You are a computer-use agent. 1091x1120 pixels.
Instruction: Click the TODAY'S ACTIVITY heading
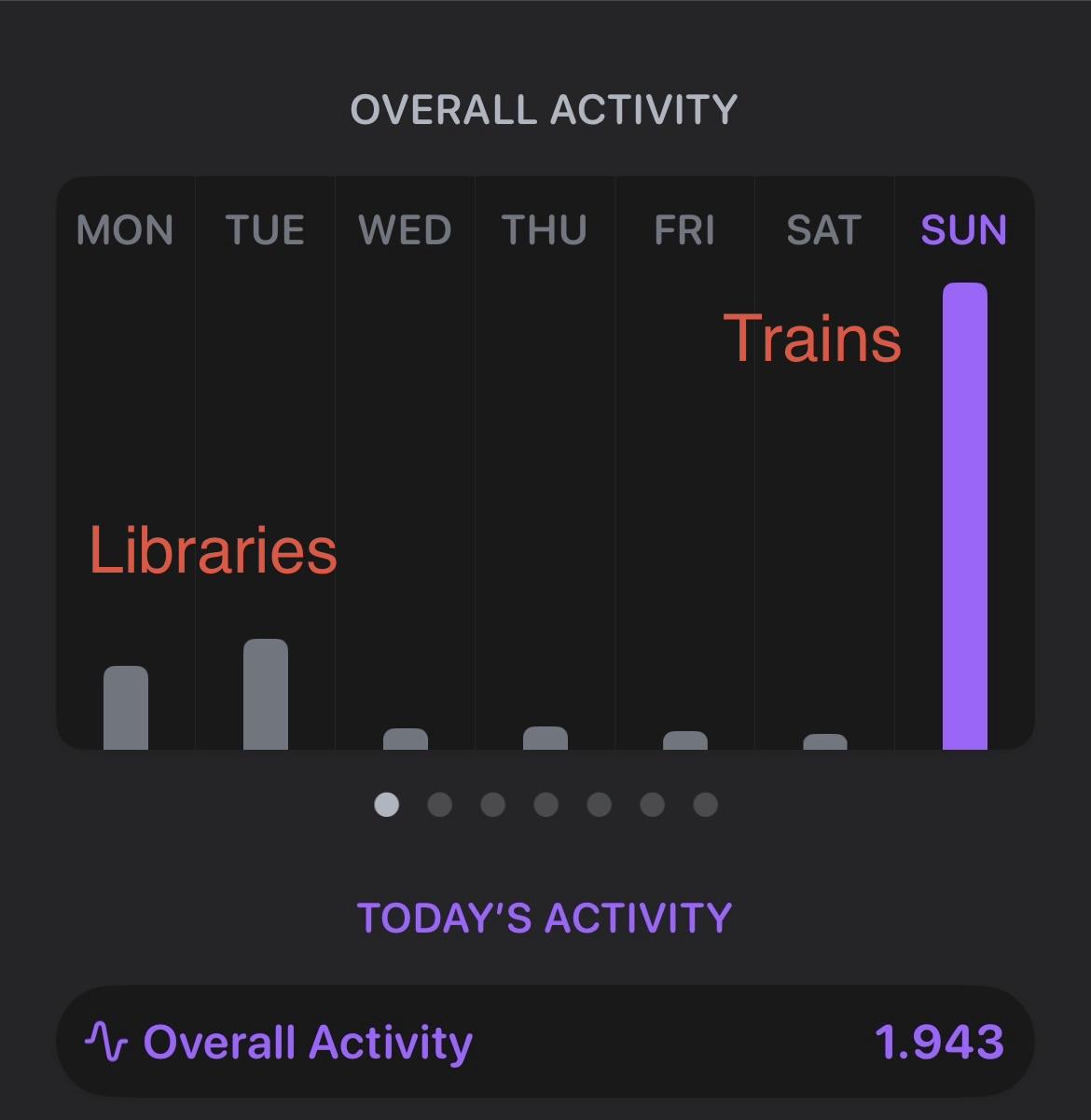[545, 919]
